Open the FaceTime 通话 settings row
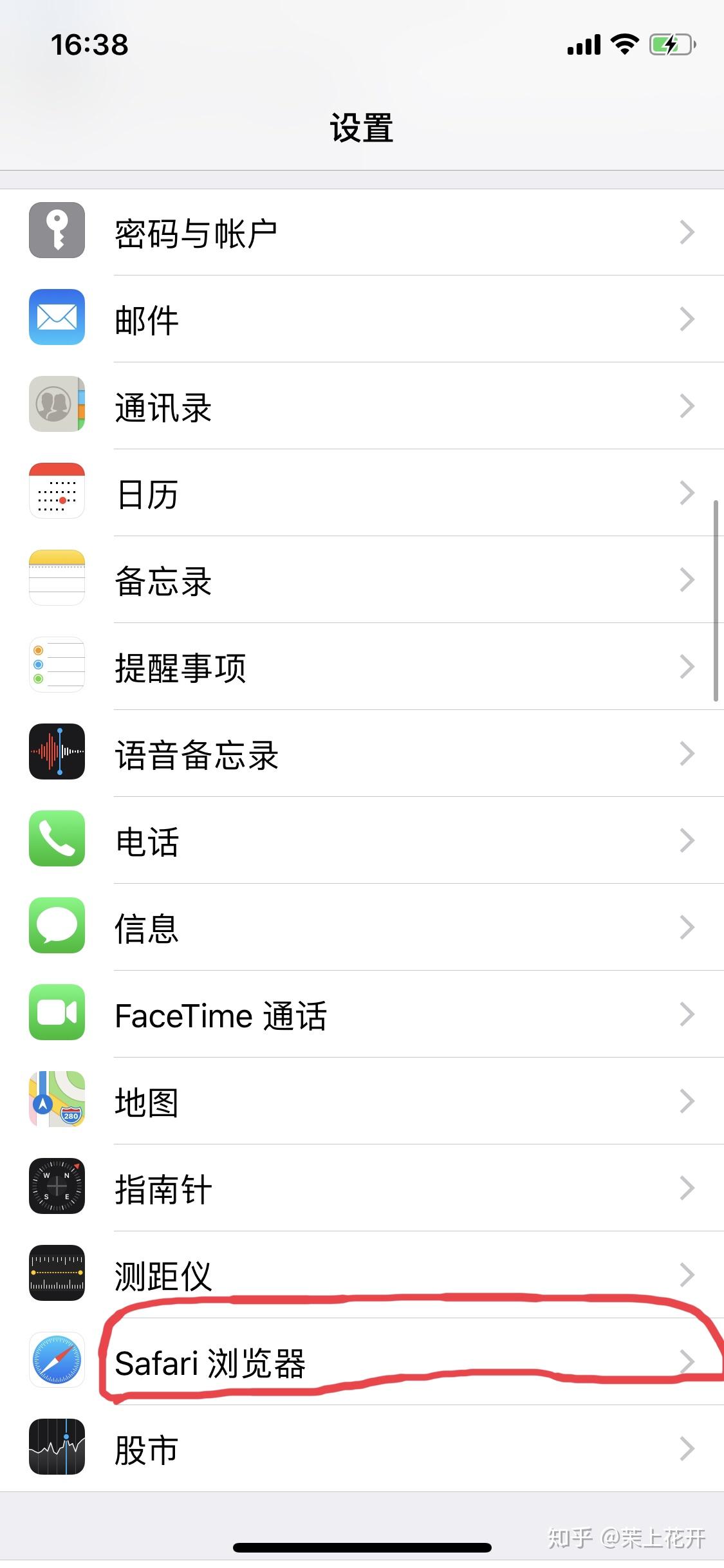Viewport: 724px width, 1568px height. point(360,1015)
